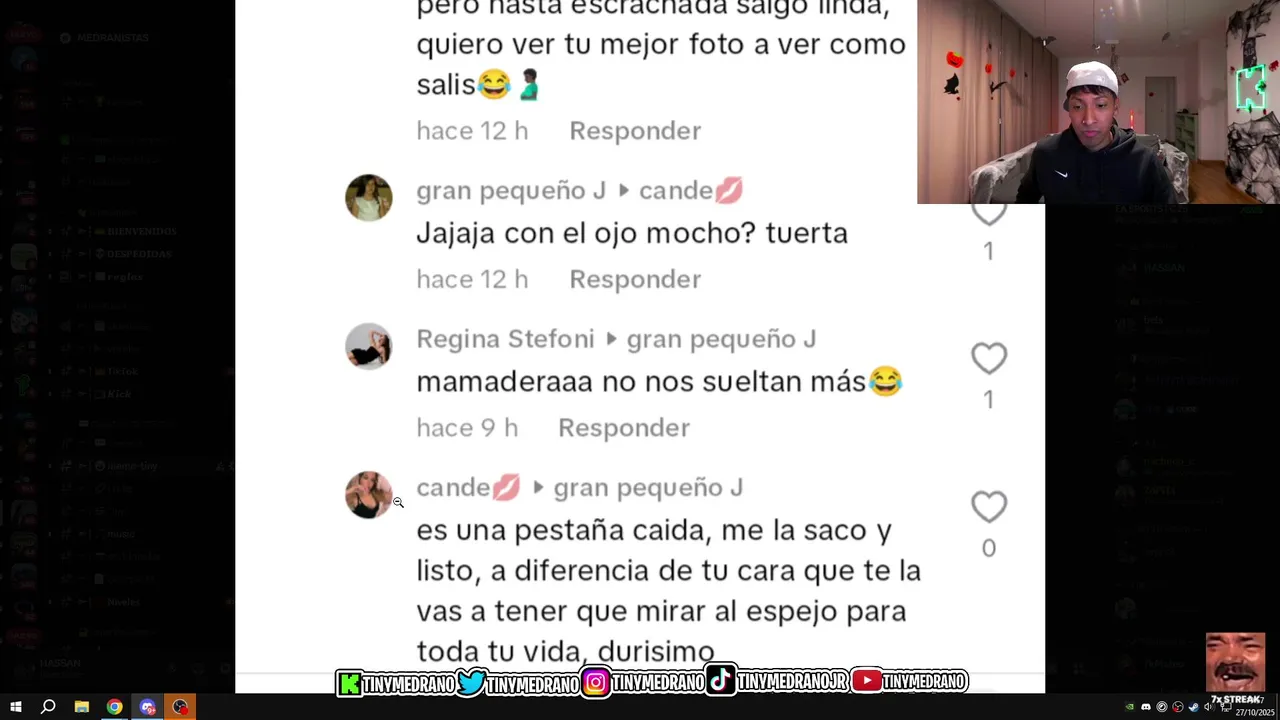1280x720 pixels.
Task: Like Regina Stefoni's comment
Action: pos(989,359)
